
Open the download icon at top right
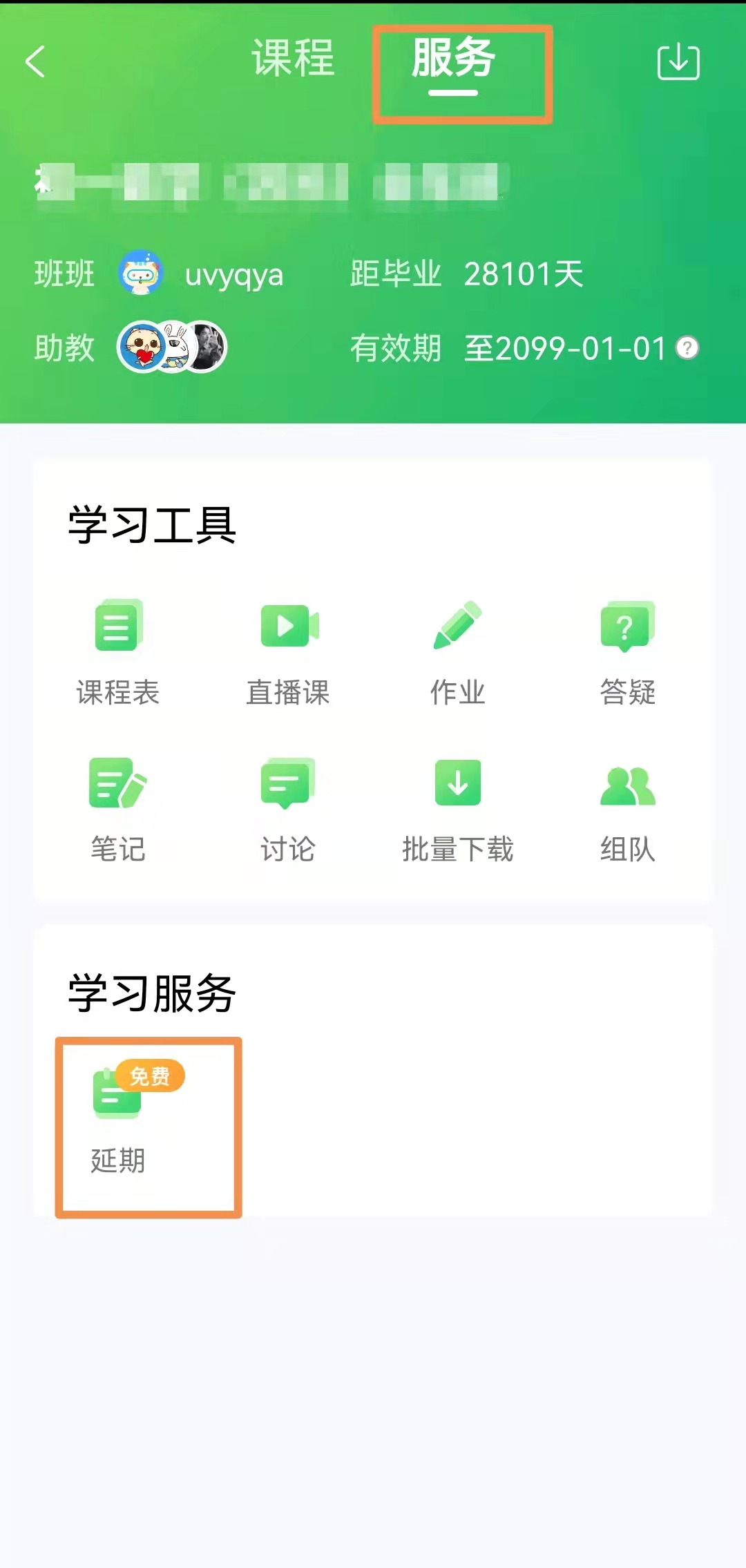pyautogui.click(x=678, y=62)
